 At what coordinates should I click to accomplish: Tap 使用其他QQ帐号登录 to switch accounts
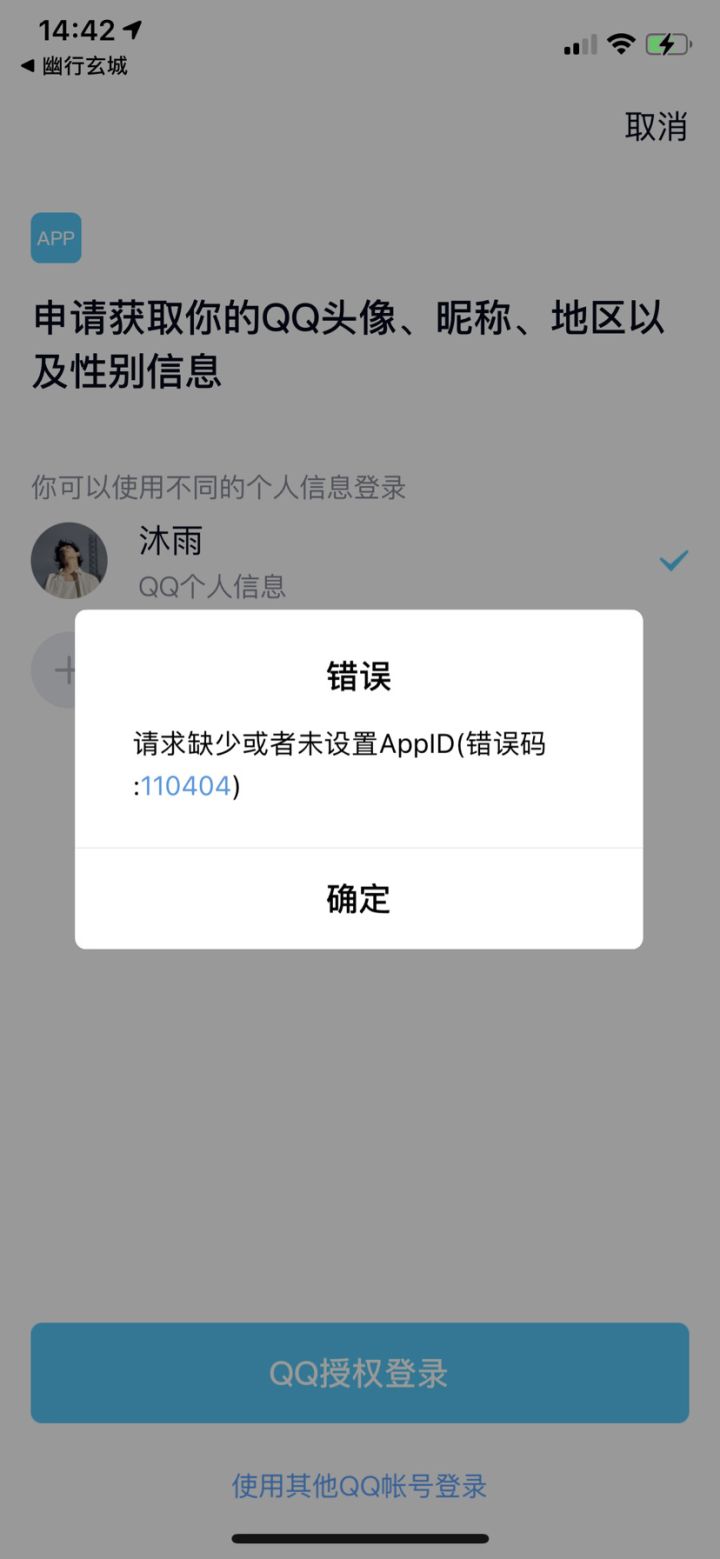[x=359, y=1487]
